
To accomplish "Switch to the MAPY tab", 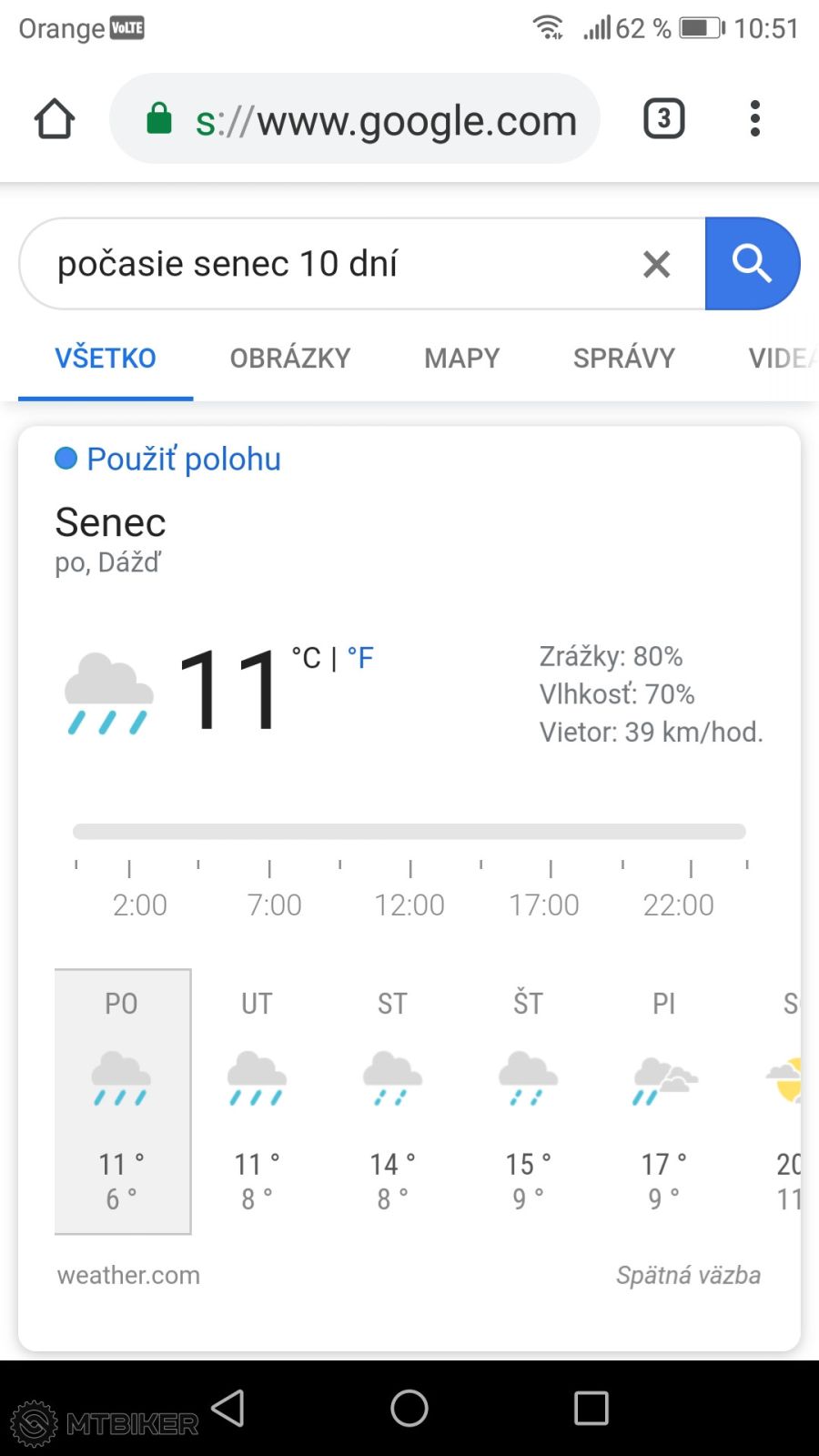I will 460,358.
